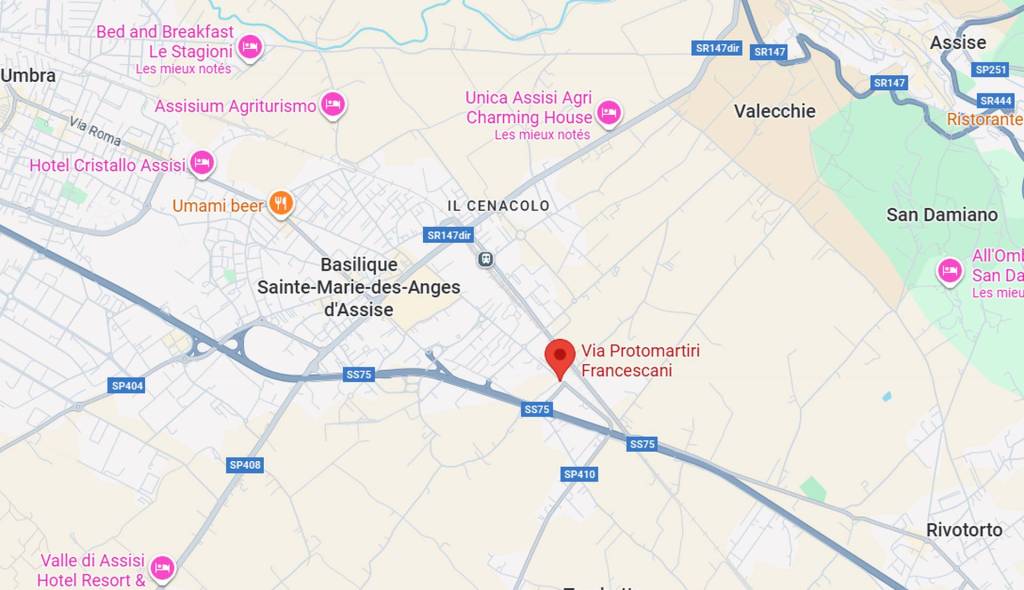Tap the train station icon near Il Cenacolo

(486, 259)
